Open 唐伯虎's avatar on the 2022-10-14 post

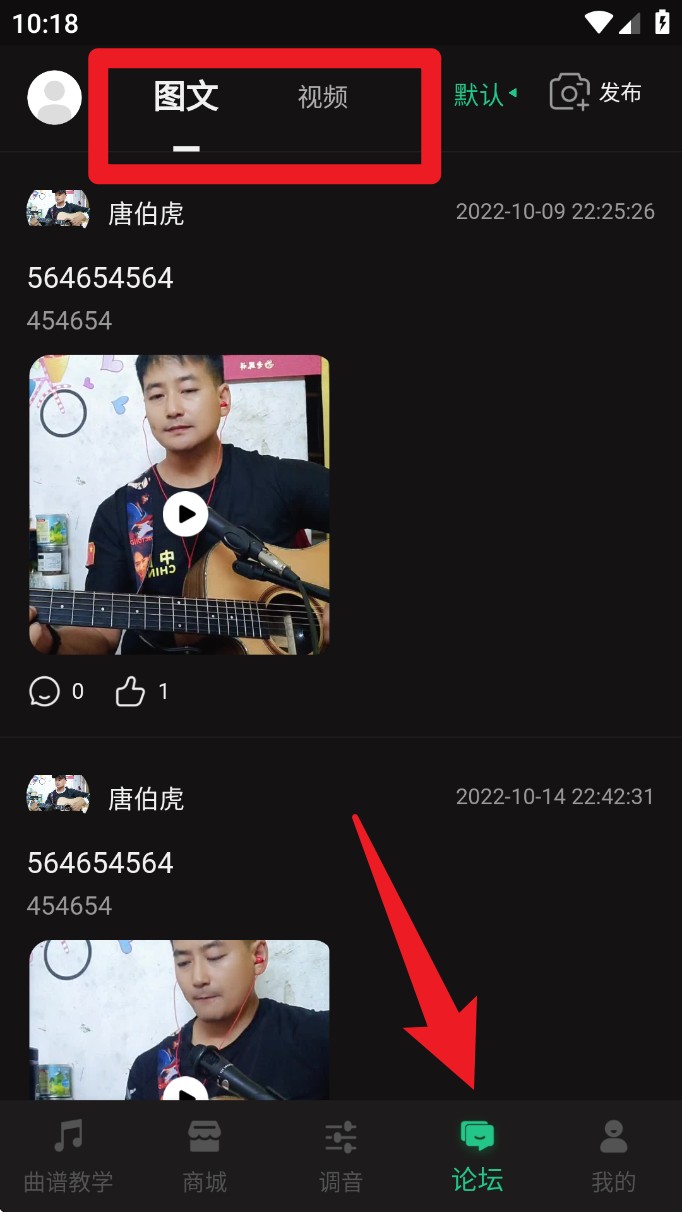(57, 797)
